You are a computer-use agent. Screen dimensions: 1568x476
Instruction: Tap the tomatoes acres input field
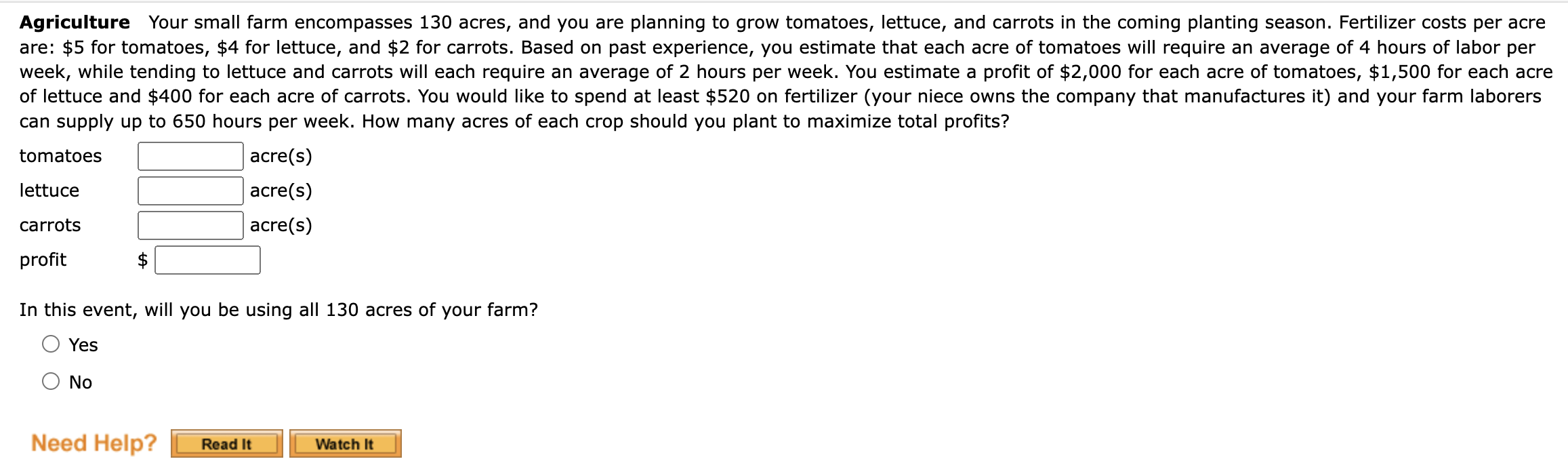pos(190,156)
